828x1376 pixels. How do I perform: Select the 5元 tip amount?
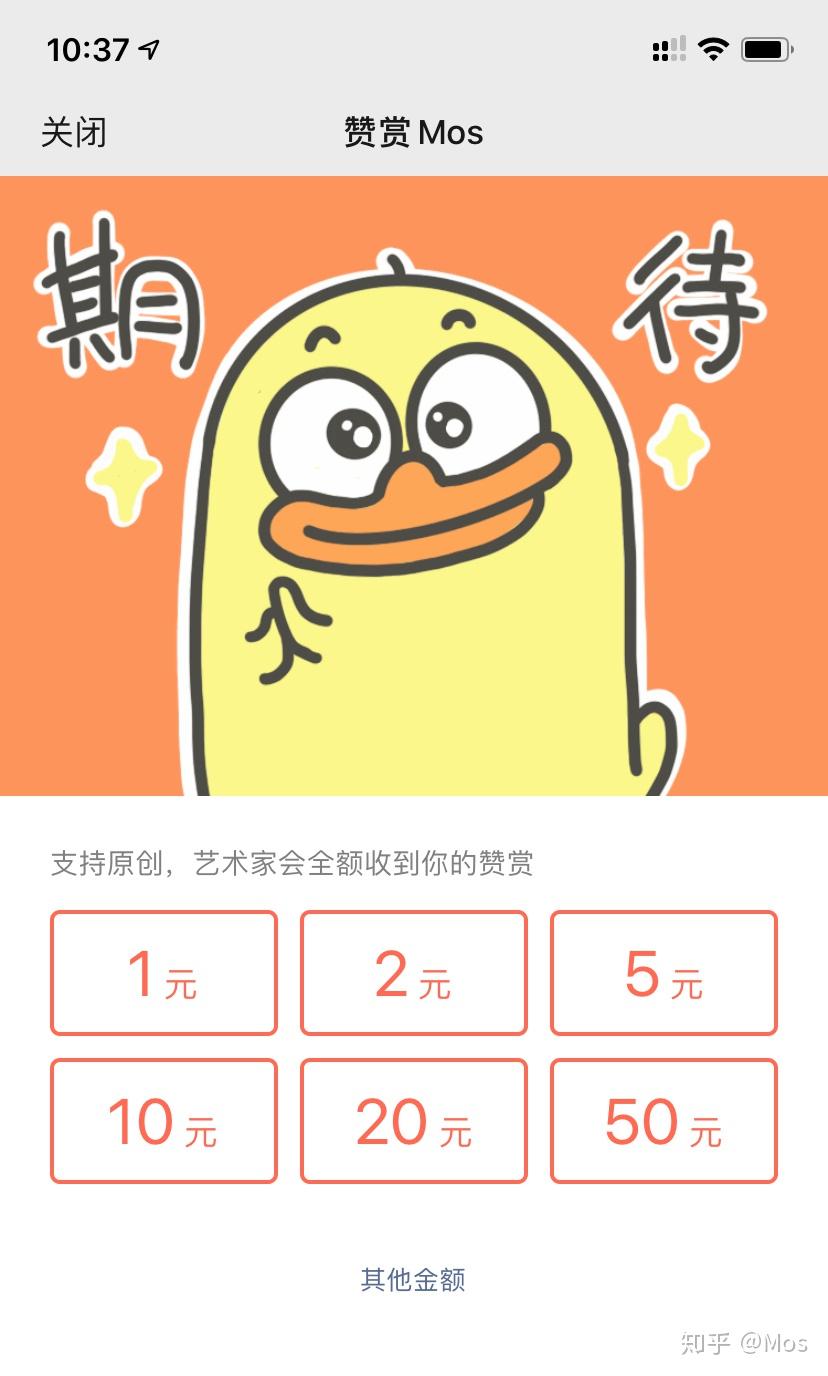(663, 972)
